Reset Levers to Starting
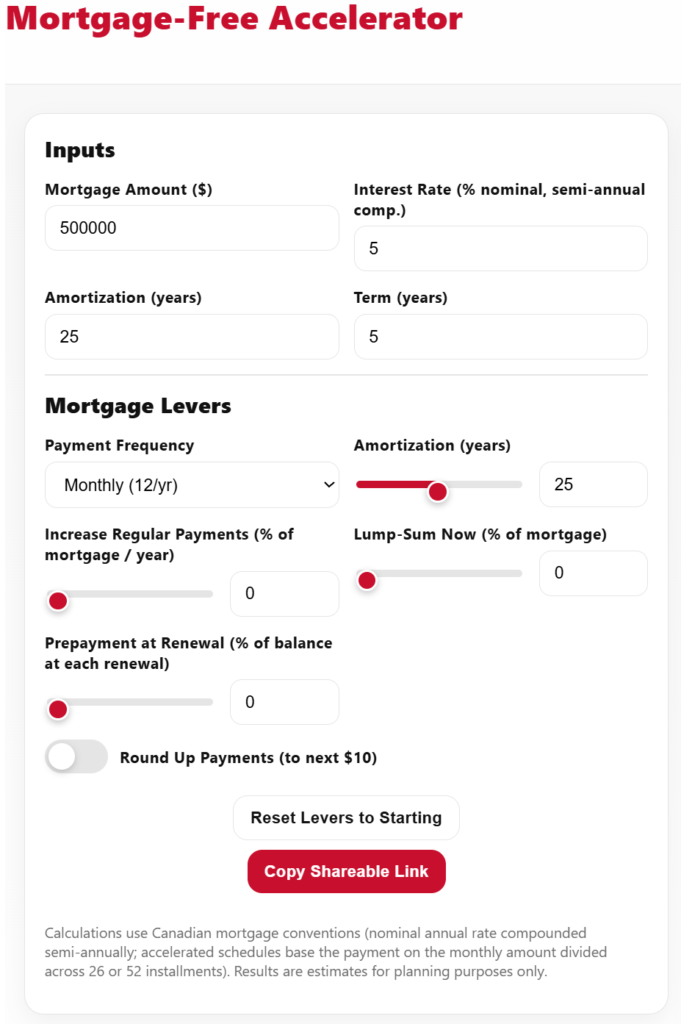The height and width of the screenshot is (1024, 681). [346, 818]
